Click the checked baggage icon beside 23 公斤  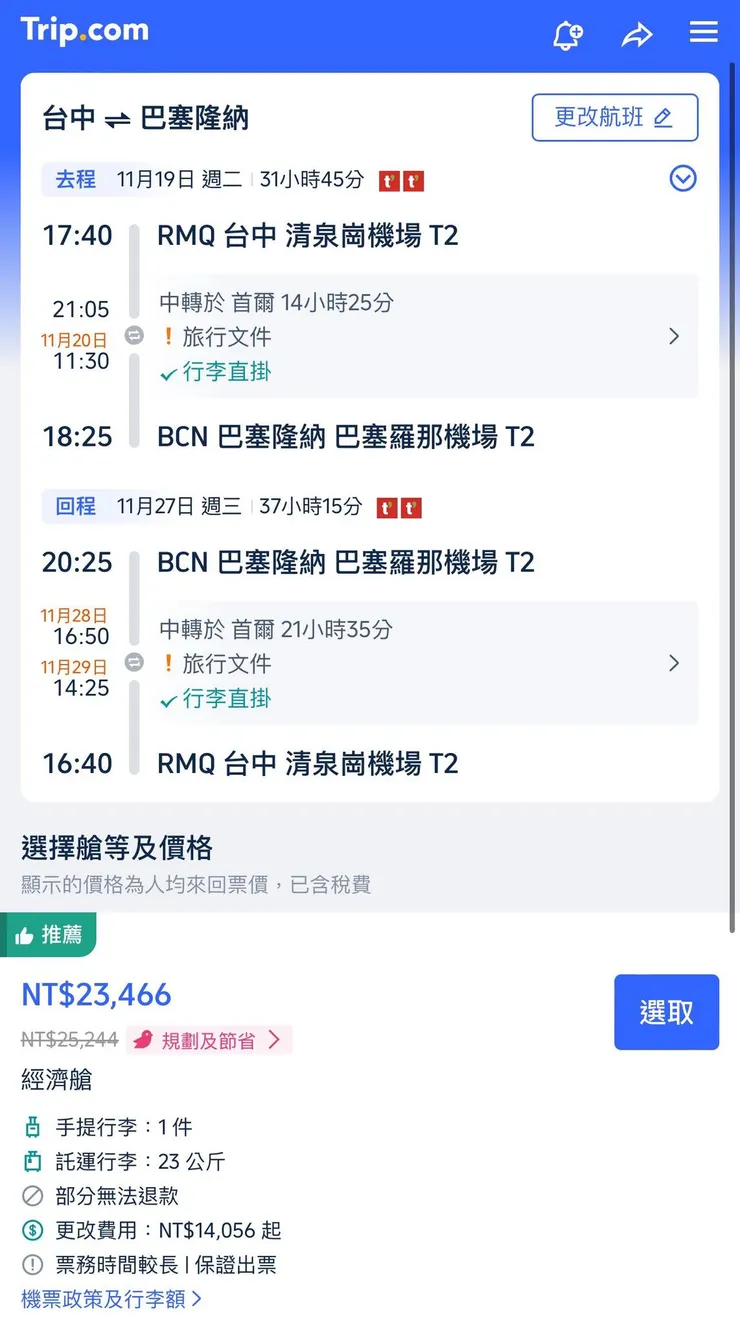[x=32, y=1161]
